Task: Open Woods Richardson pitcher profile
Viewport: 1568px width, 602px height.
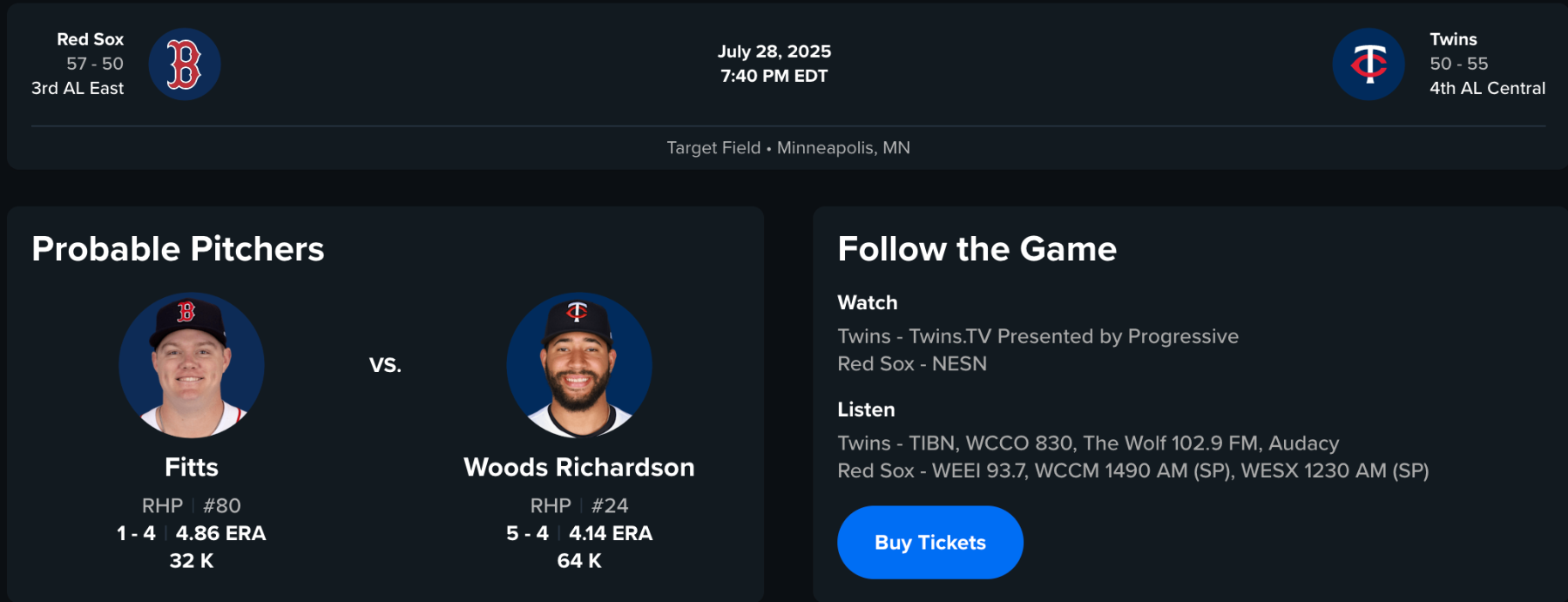Action: coord(578,467)
